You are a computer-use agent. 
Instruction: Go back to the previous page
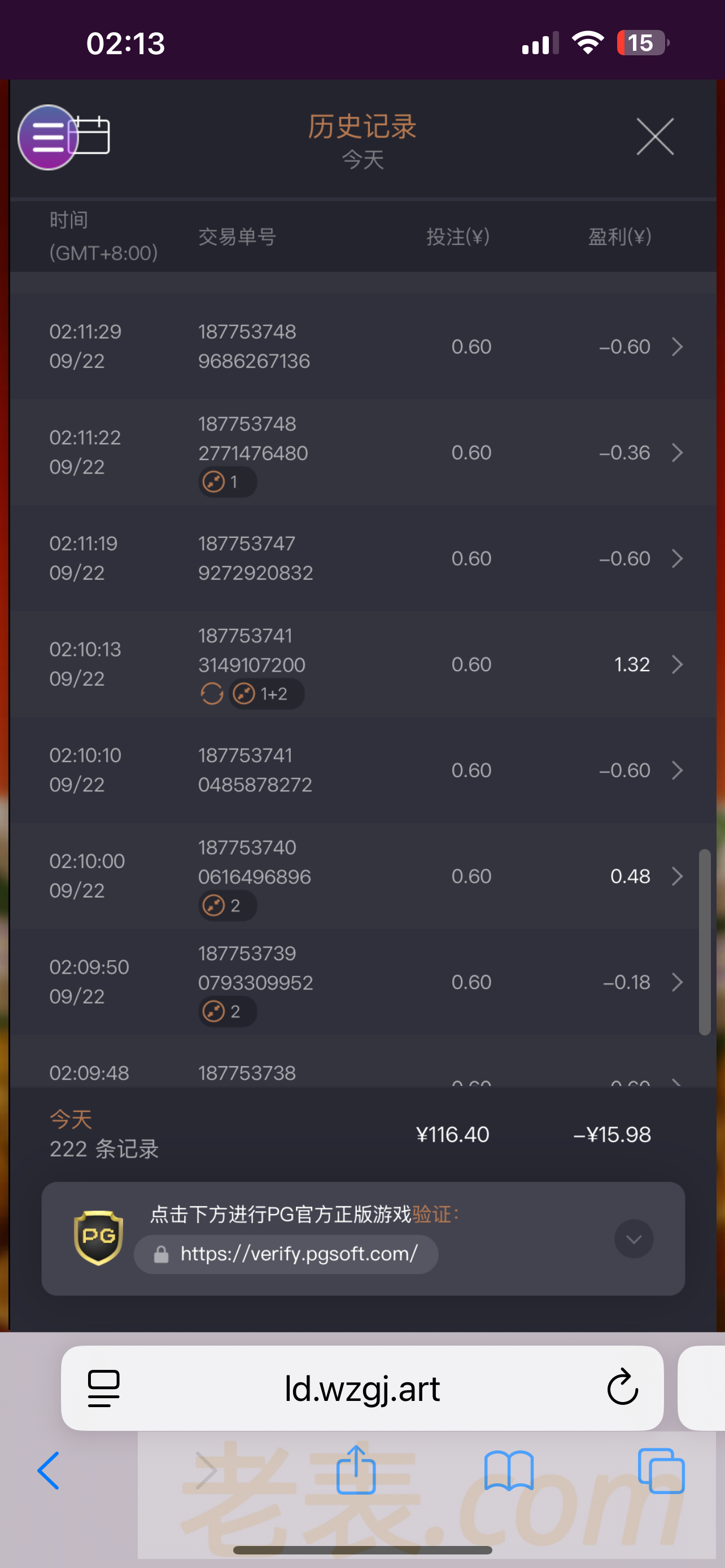[49, 1470]
